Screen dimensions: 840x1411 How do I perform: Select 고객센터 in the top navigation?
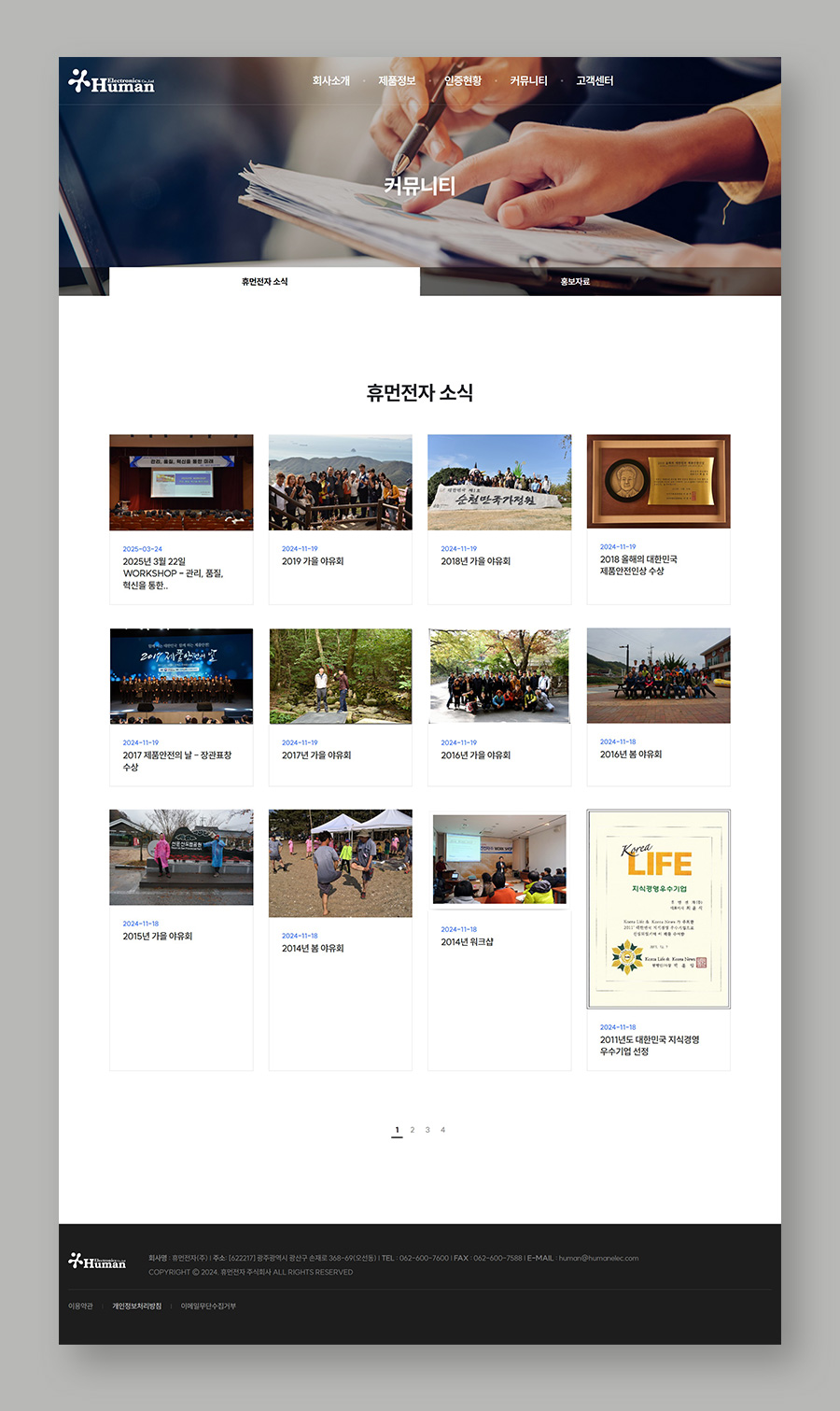click(x=595, y=81)
